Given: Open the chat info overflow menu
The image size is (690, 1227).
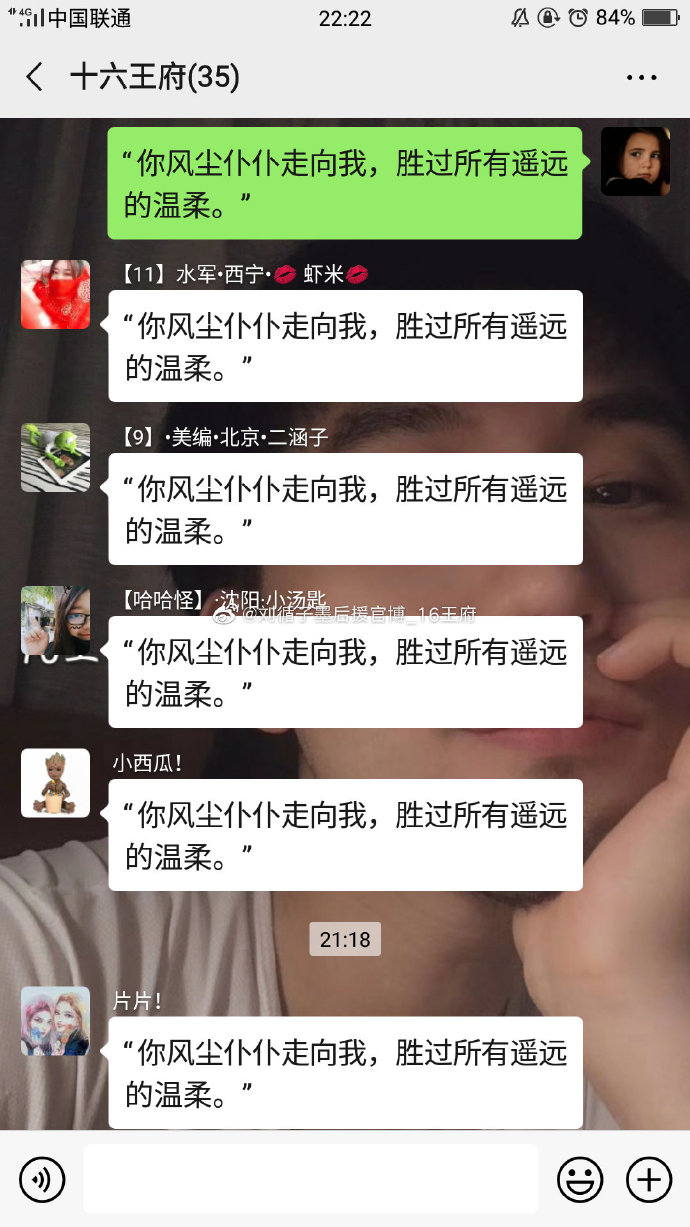Looking at the screenshot, I should tap(641, 77).
